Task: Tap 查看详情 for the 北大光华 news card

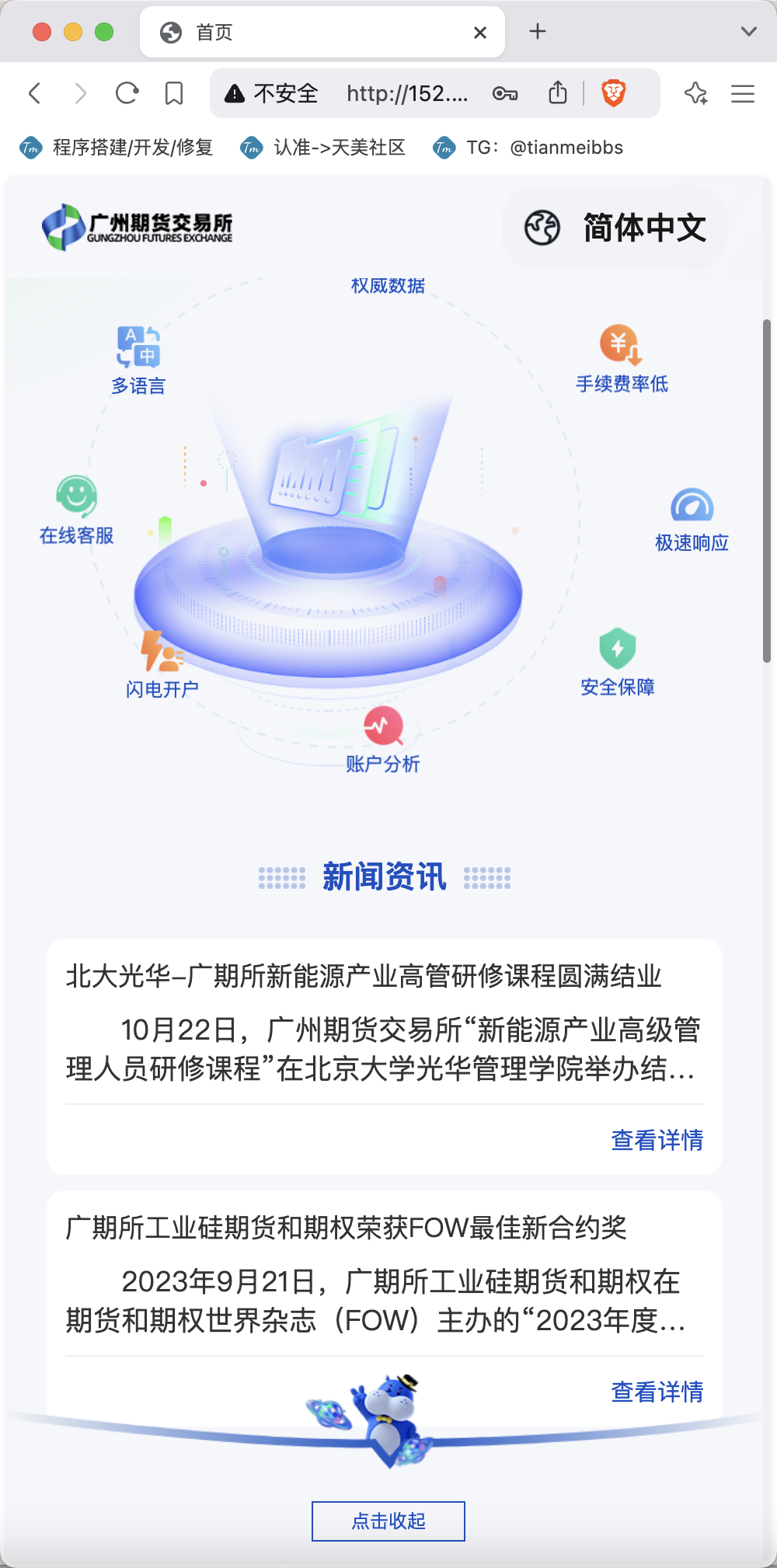Action: pos(657,1140)
